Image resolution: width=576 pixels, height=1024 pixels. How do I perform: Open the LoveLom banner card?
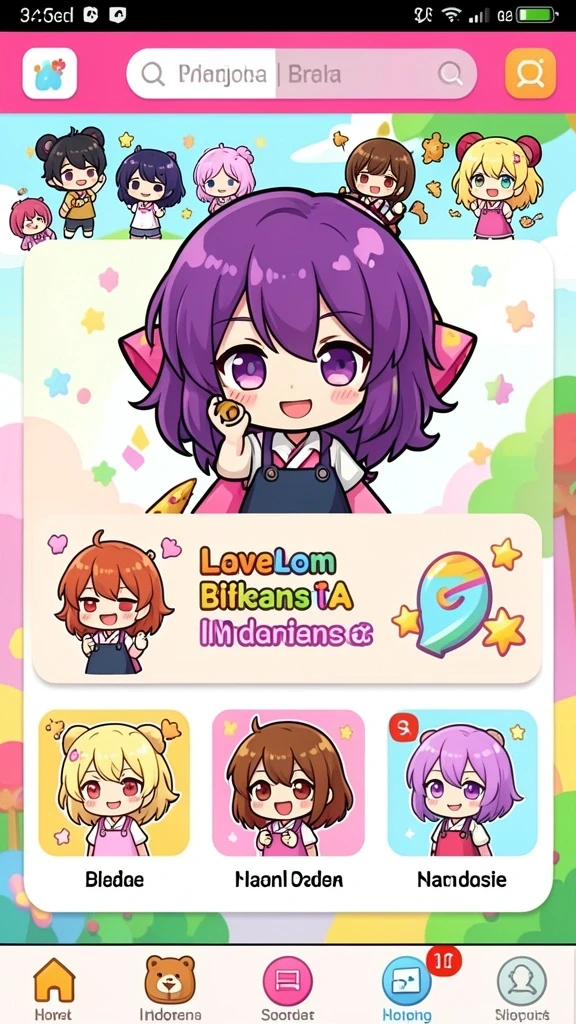[287, 598]
